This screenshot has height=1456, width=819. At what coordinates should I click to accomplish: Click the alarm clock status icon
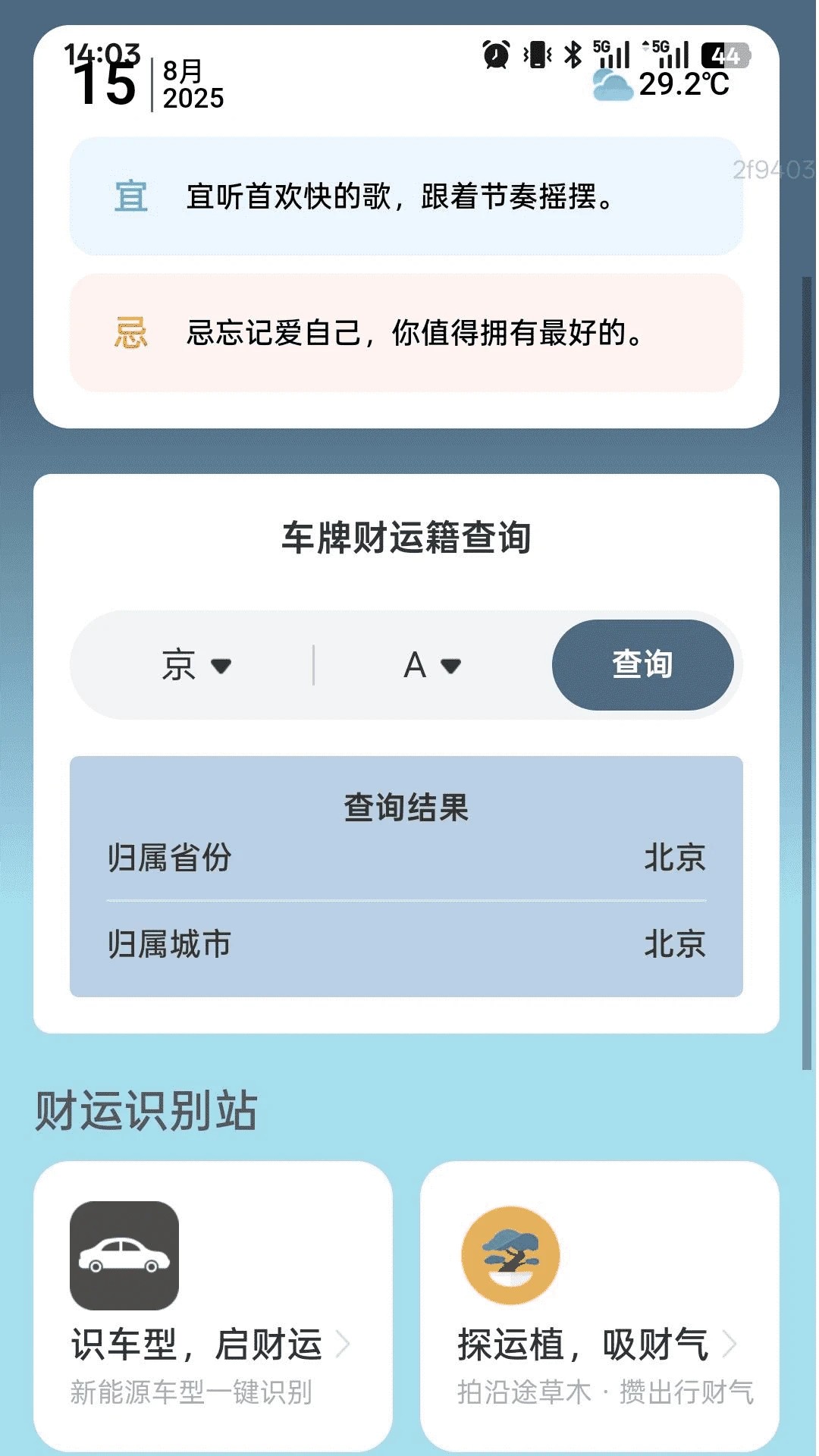(x=494, y=53)
